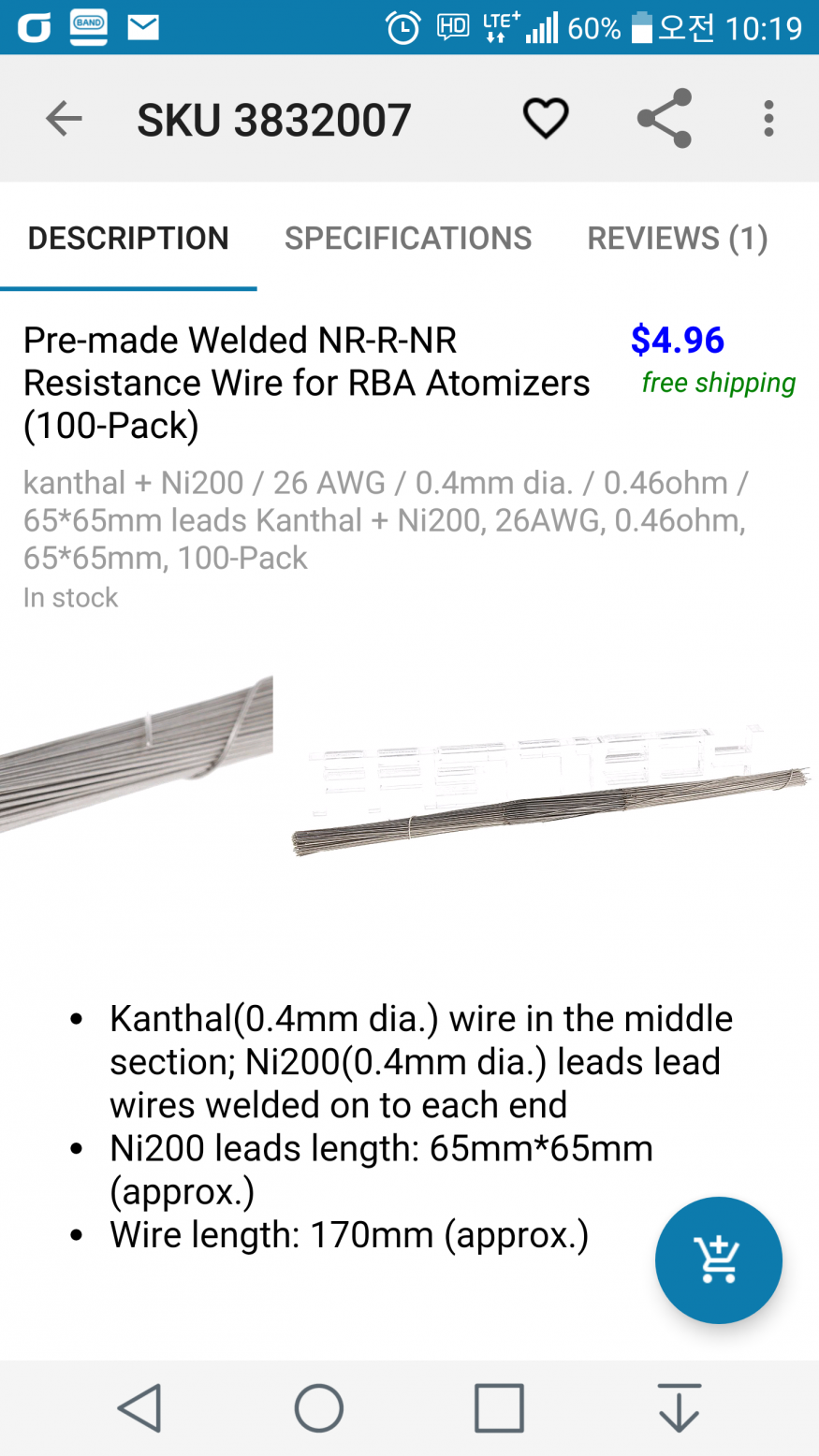Share this product listing

[664, 119]
